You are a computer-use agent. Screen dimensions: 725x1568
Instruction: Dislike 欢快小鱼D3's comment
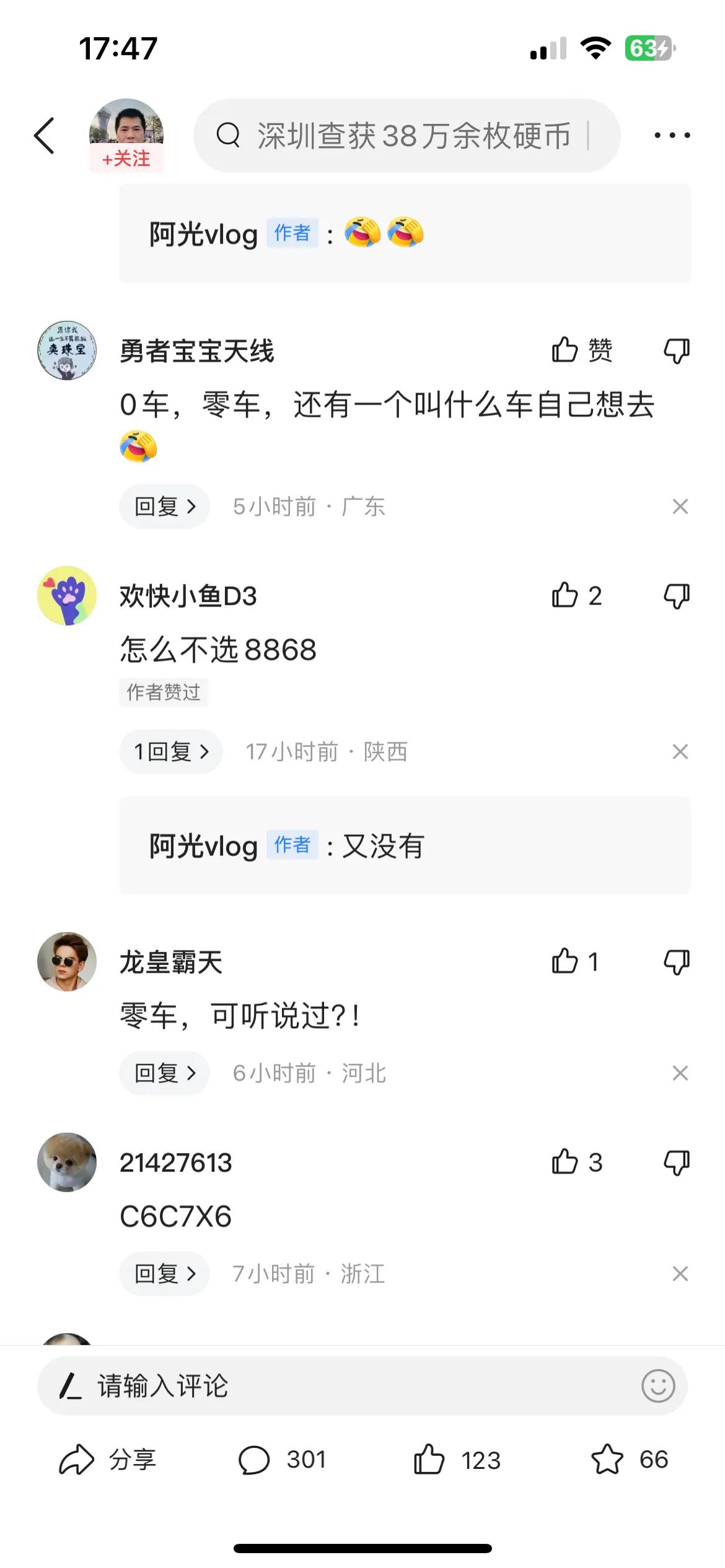point(675,596)
